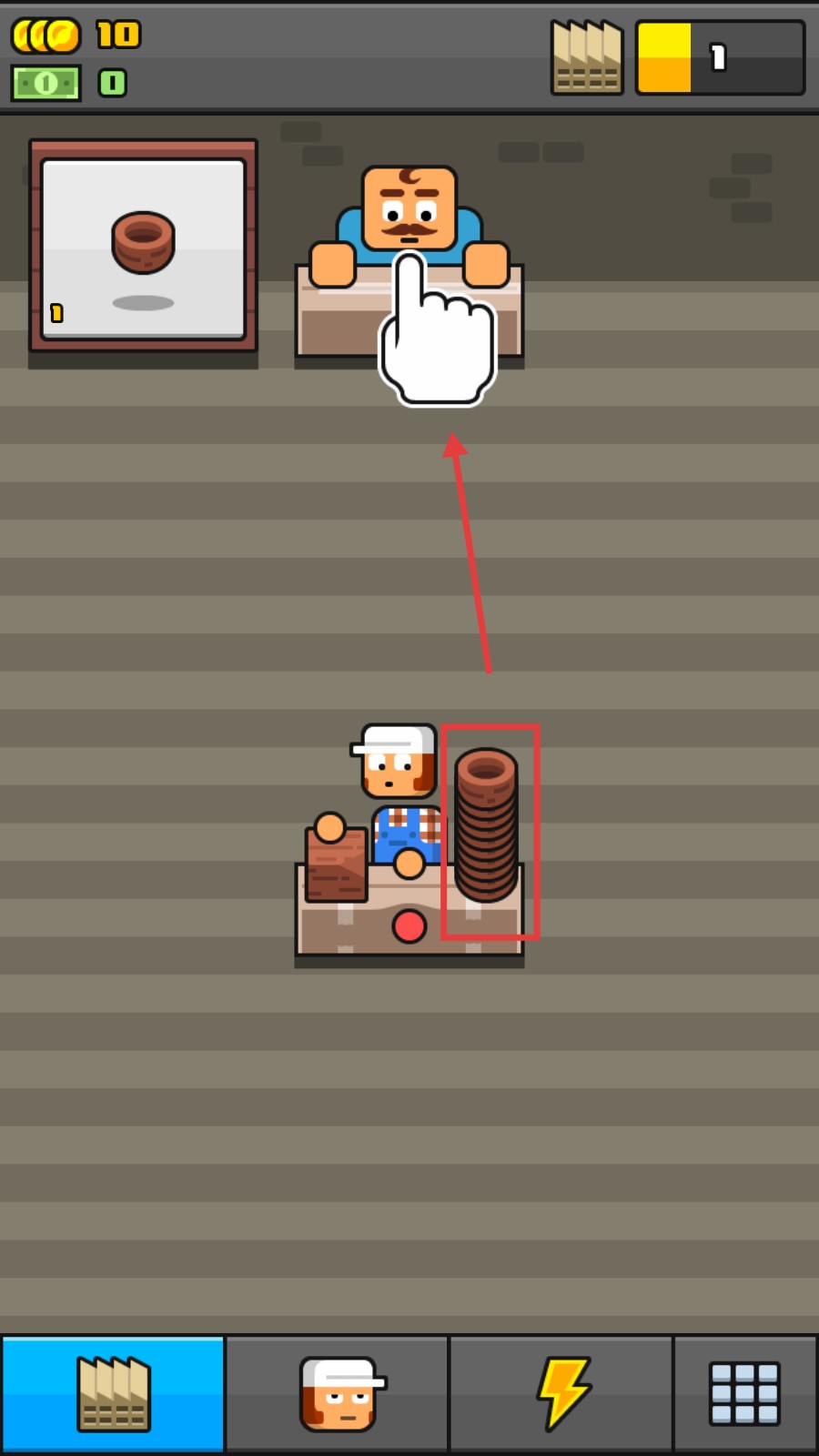Open the workers tab
This screenshot has height=1456, width=819.
[x=337, y=1393]
